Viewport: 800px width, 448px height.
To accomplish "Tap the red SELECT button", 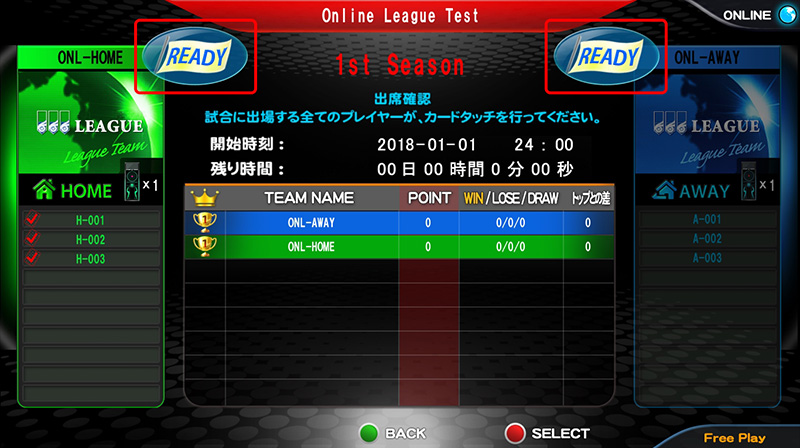I will 516,433.
